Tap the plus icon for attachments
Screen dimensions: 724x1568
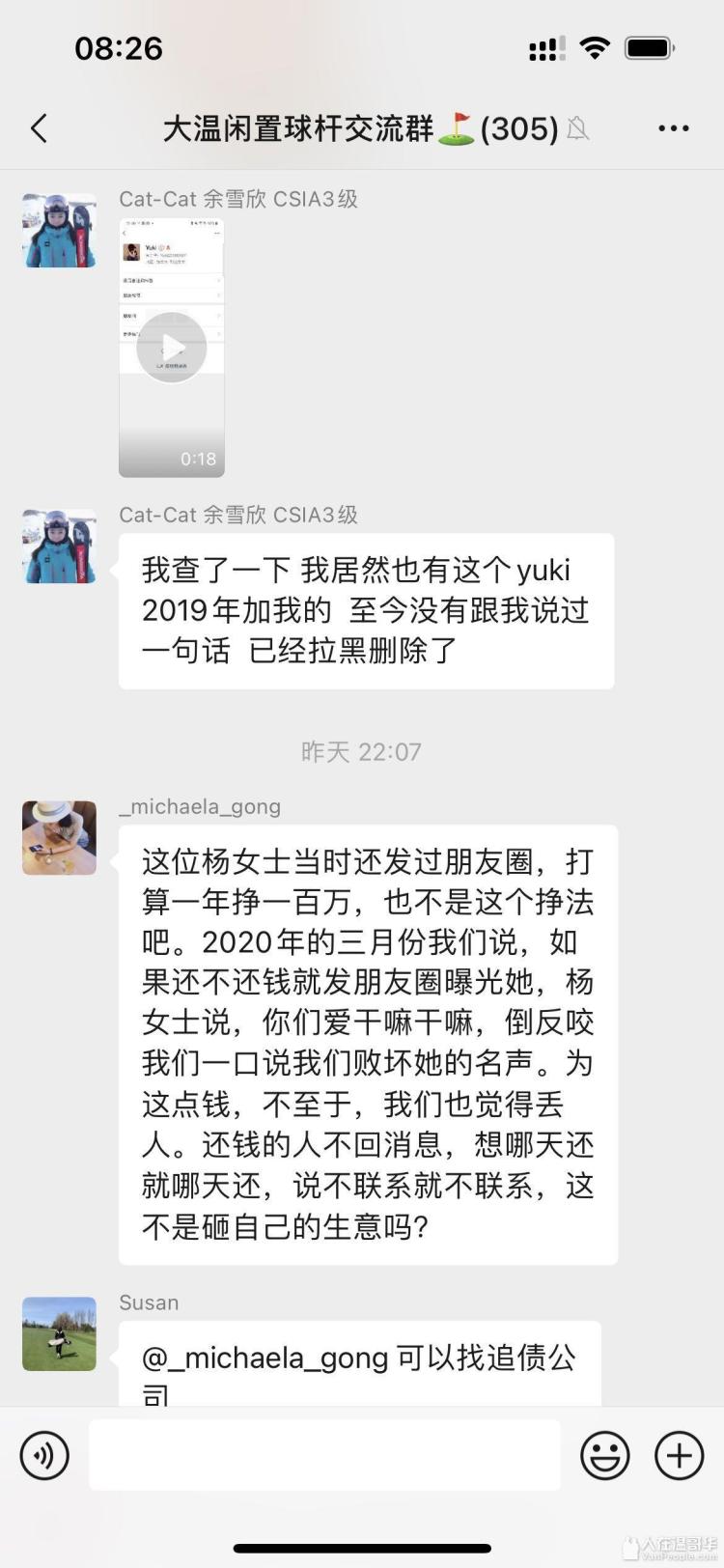(x=679, y=1455)
